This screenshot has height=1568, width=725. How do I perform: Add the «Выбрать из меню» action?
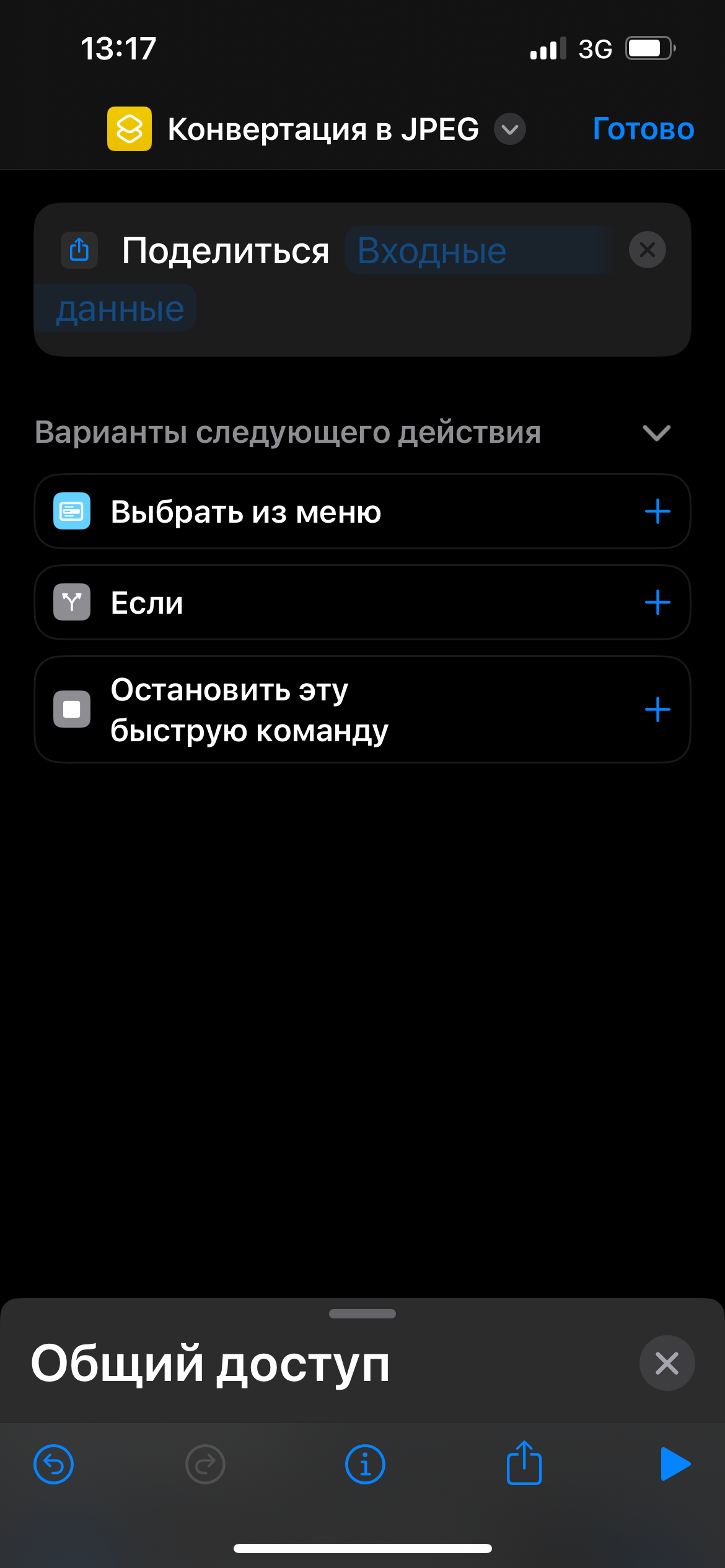657,511
